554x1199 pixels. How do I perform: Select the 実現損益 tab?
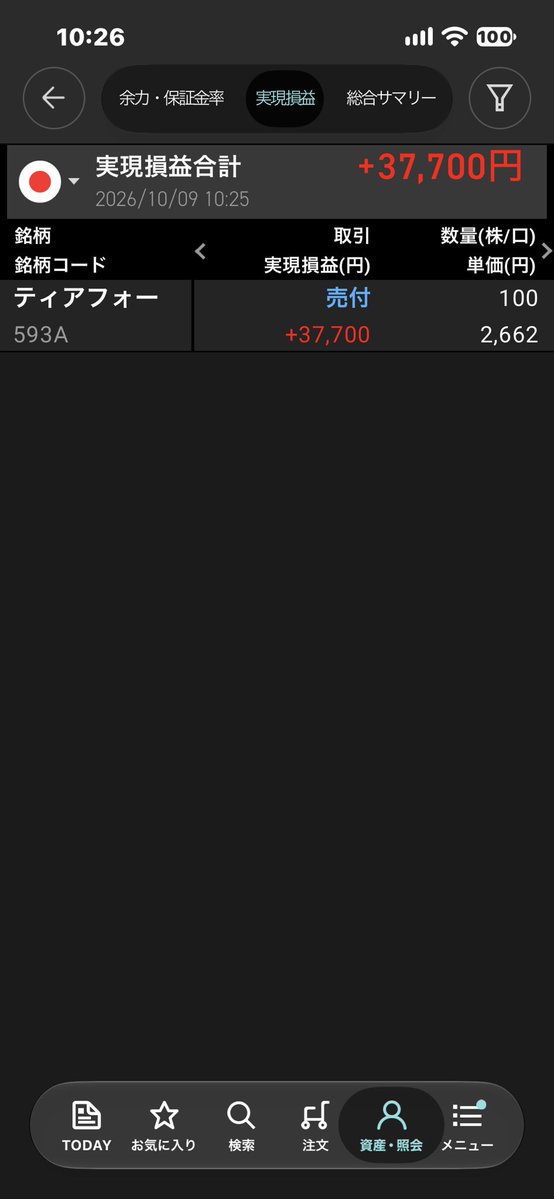(285, 99)
